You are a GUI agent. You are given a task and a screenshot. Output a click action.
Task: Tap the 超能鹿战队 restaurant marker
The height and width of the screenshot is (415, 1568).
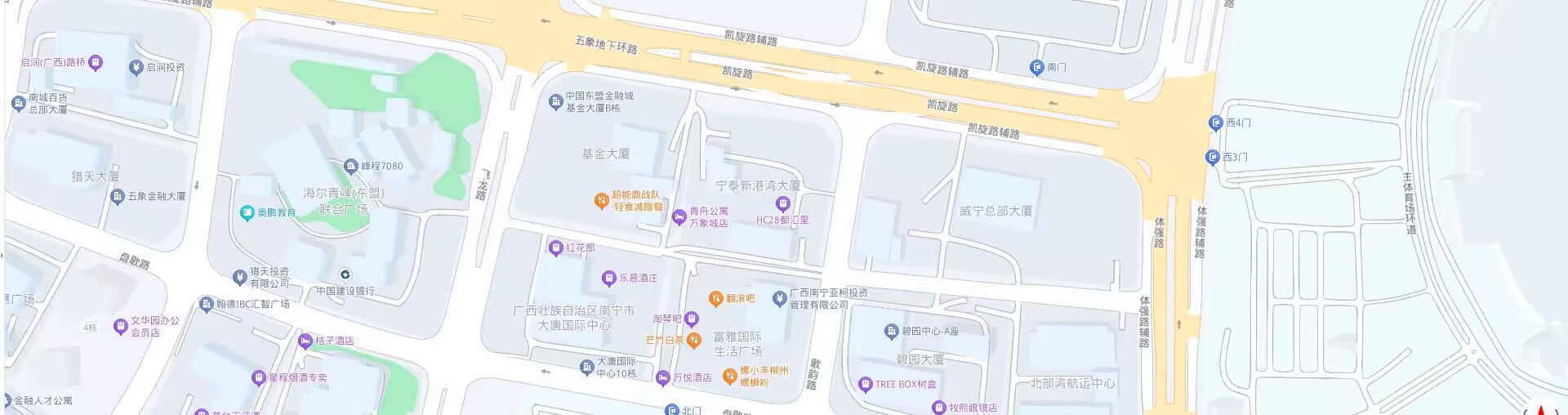(x=601, y=199)
